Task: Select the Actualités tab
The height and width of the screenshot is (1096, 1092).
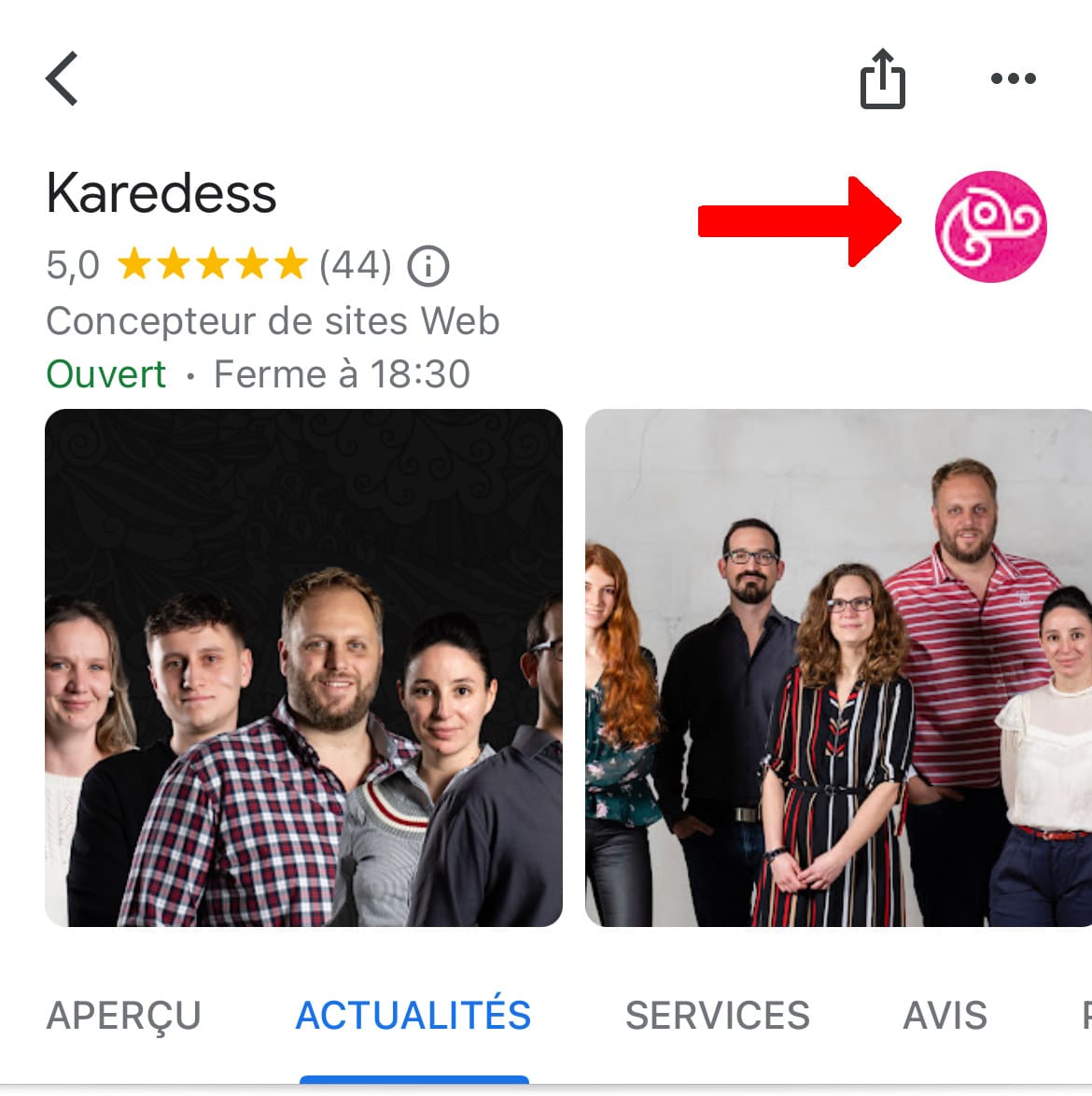Action: coord(413,1016)
